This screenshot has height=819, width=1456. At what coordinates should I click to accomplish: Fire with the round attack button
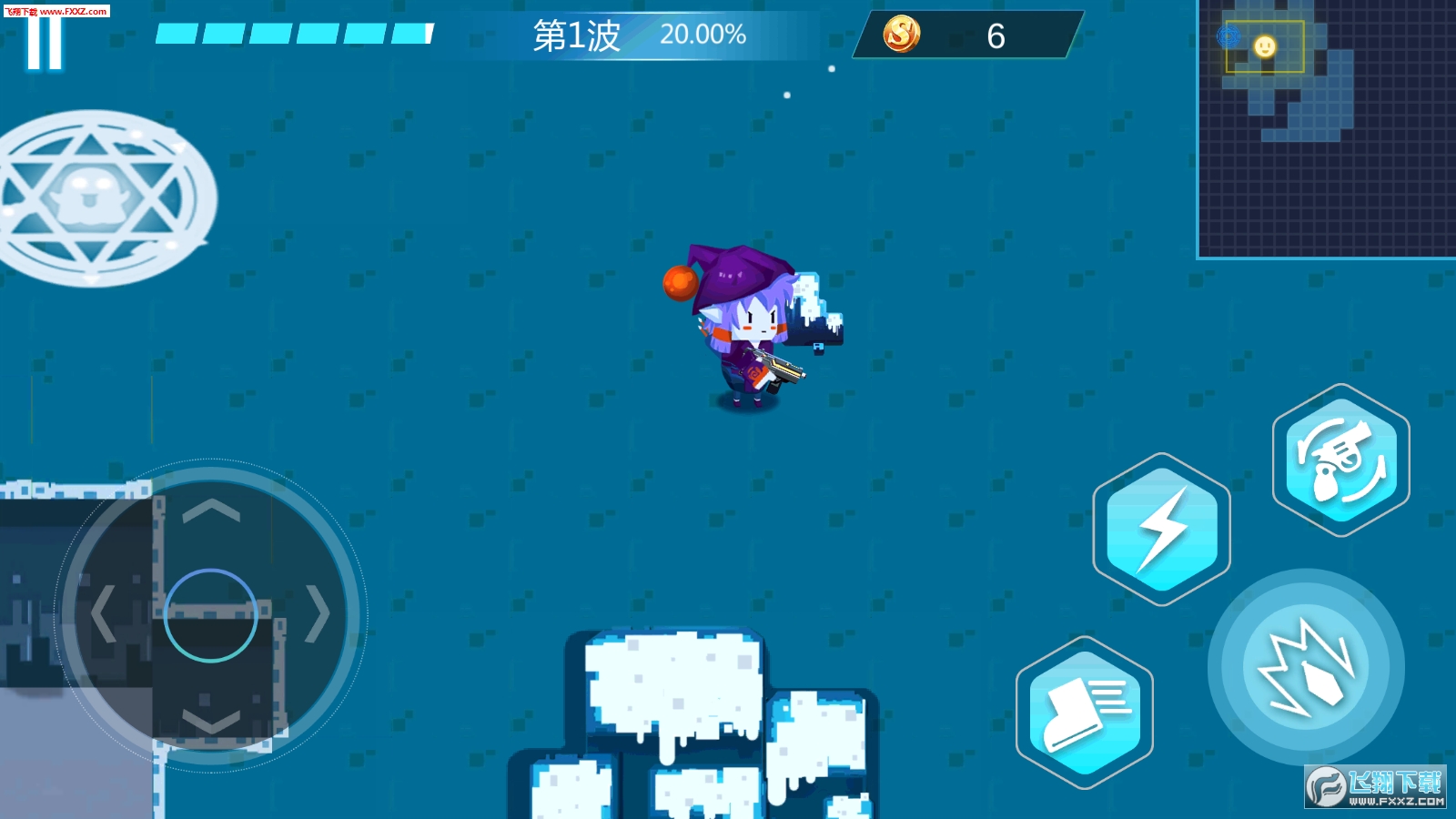[1306, 667]
